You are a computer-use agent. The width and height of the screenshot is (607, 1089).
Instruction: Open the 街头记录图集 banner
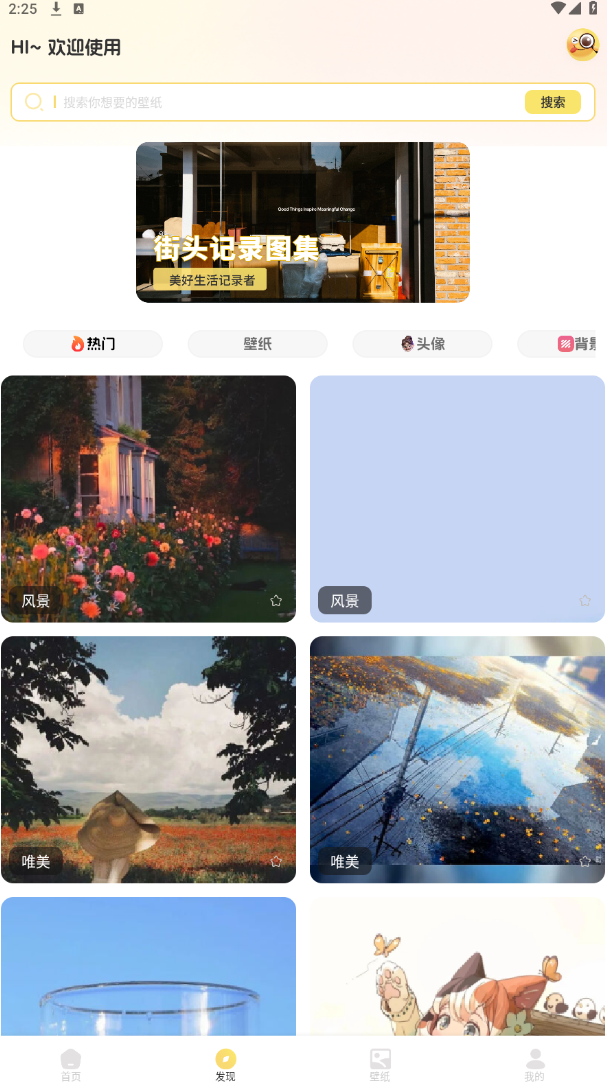[303, 222]
